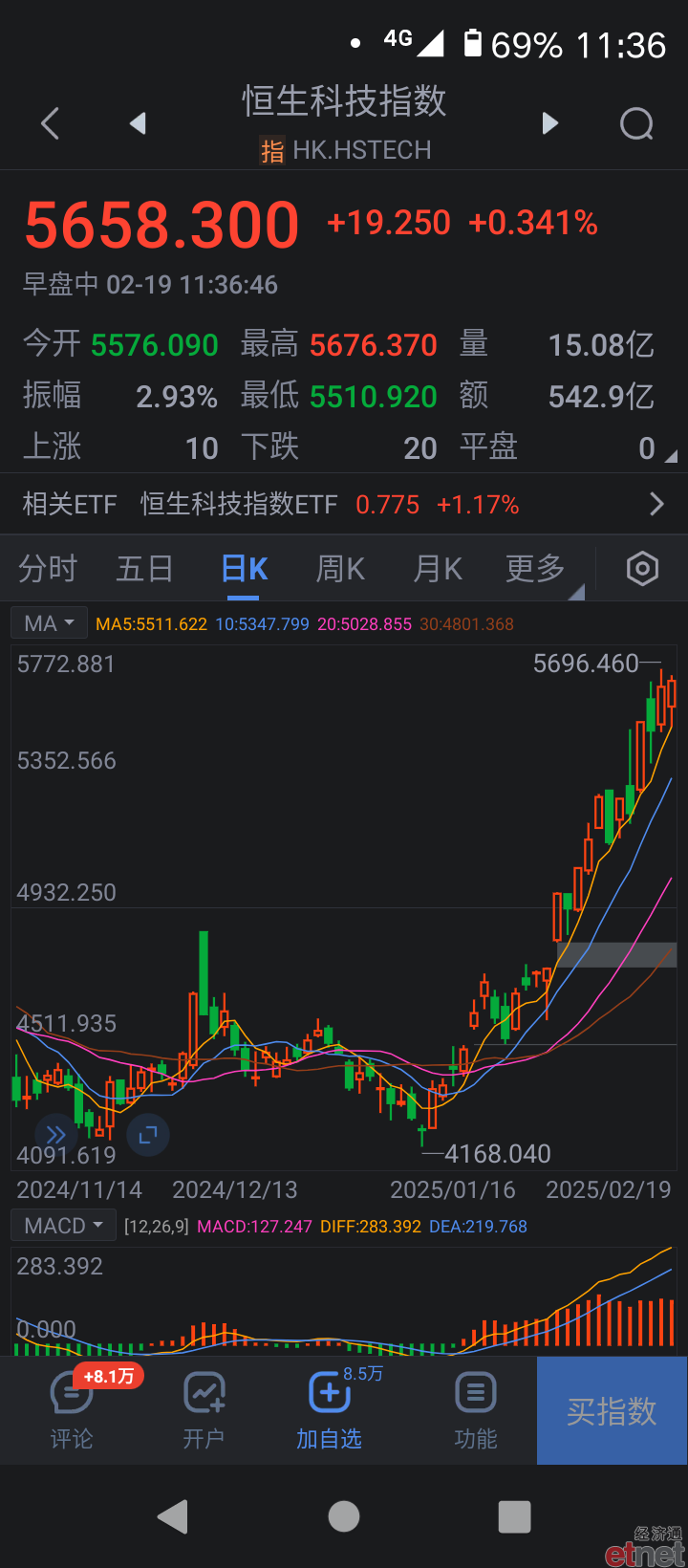
Task: Switch to the next index
Action: click(x=549, y=123)
